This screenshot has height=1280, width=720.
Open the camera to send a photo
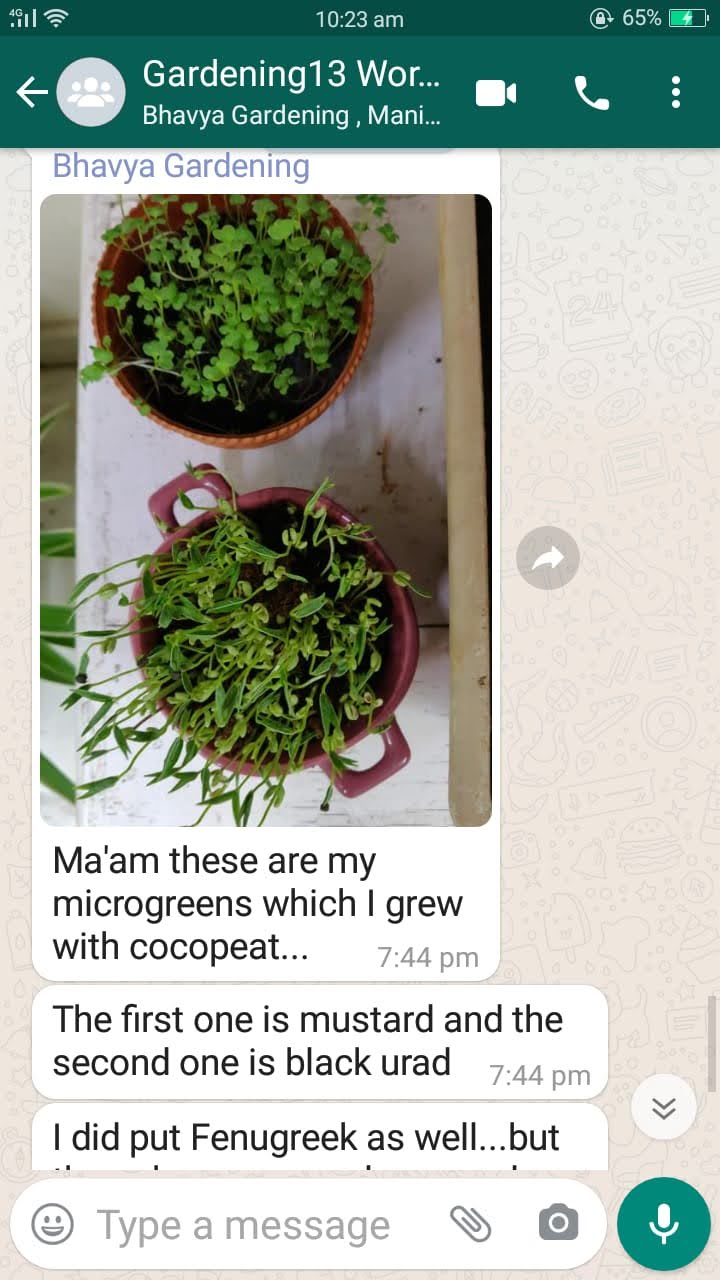558,1223
